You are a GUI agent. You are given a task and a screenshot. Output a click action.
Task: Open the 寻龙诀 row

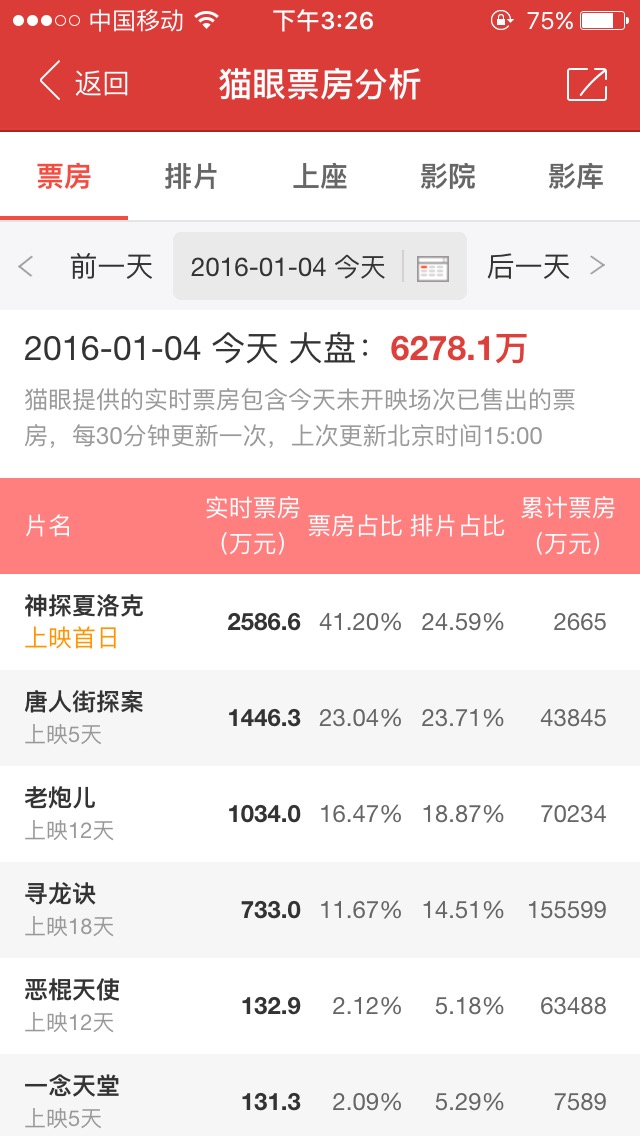pyautogui.click(x=320, y=910)
